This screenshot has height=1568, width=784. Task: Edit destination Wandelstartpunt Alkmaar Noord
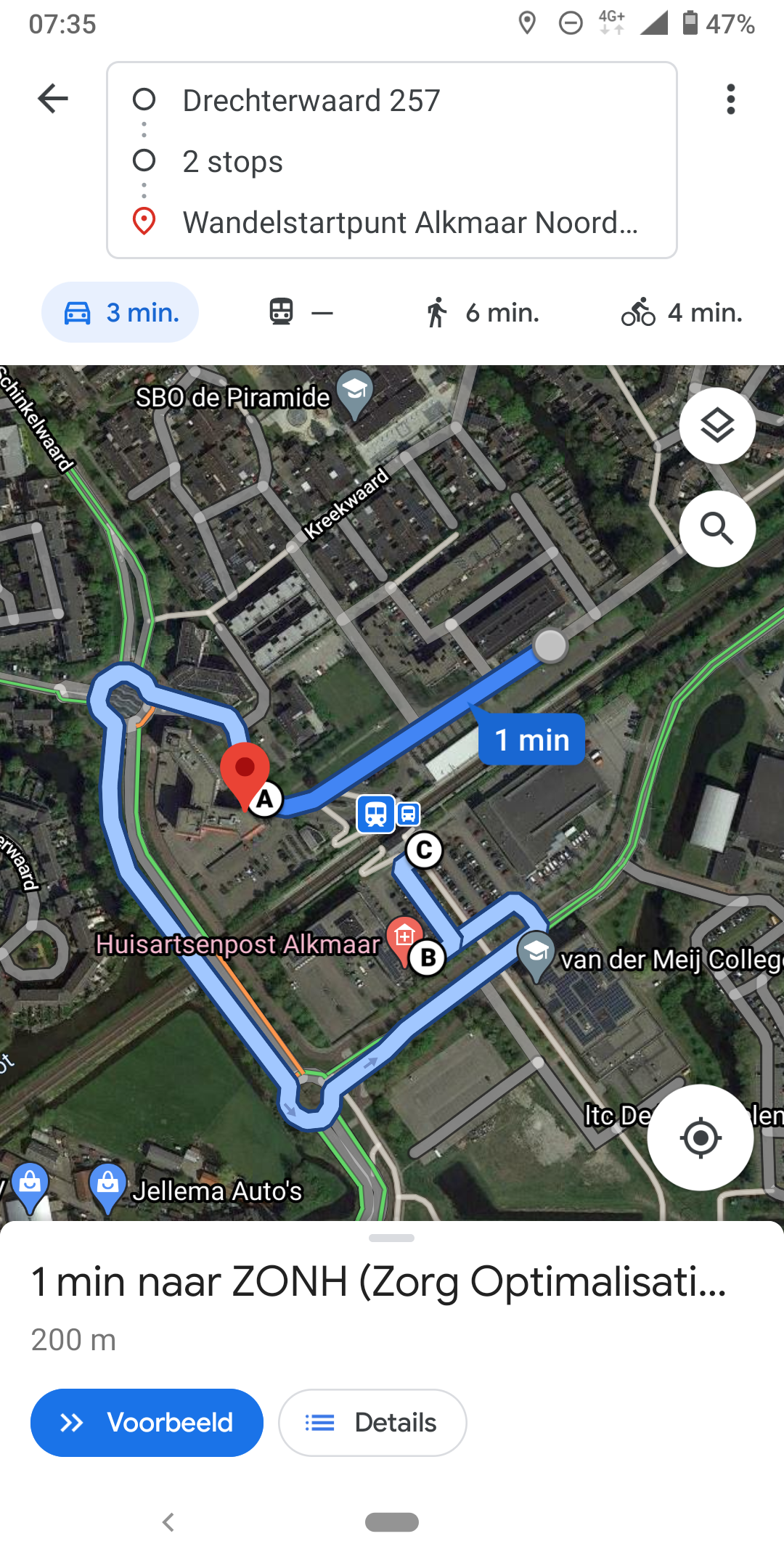pyautogui.click(x=410, y=222)
